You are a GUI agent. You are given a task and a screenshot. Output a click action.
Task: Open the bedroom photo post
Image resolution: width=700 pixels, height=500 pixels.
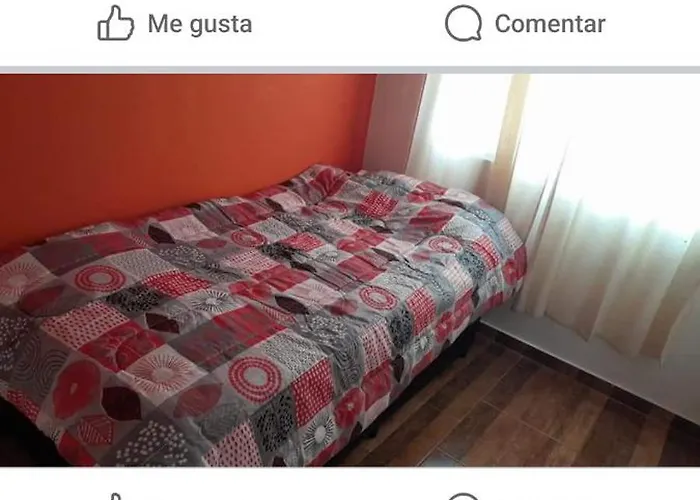tap(350, 270)
